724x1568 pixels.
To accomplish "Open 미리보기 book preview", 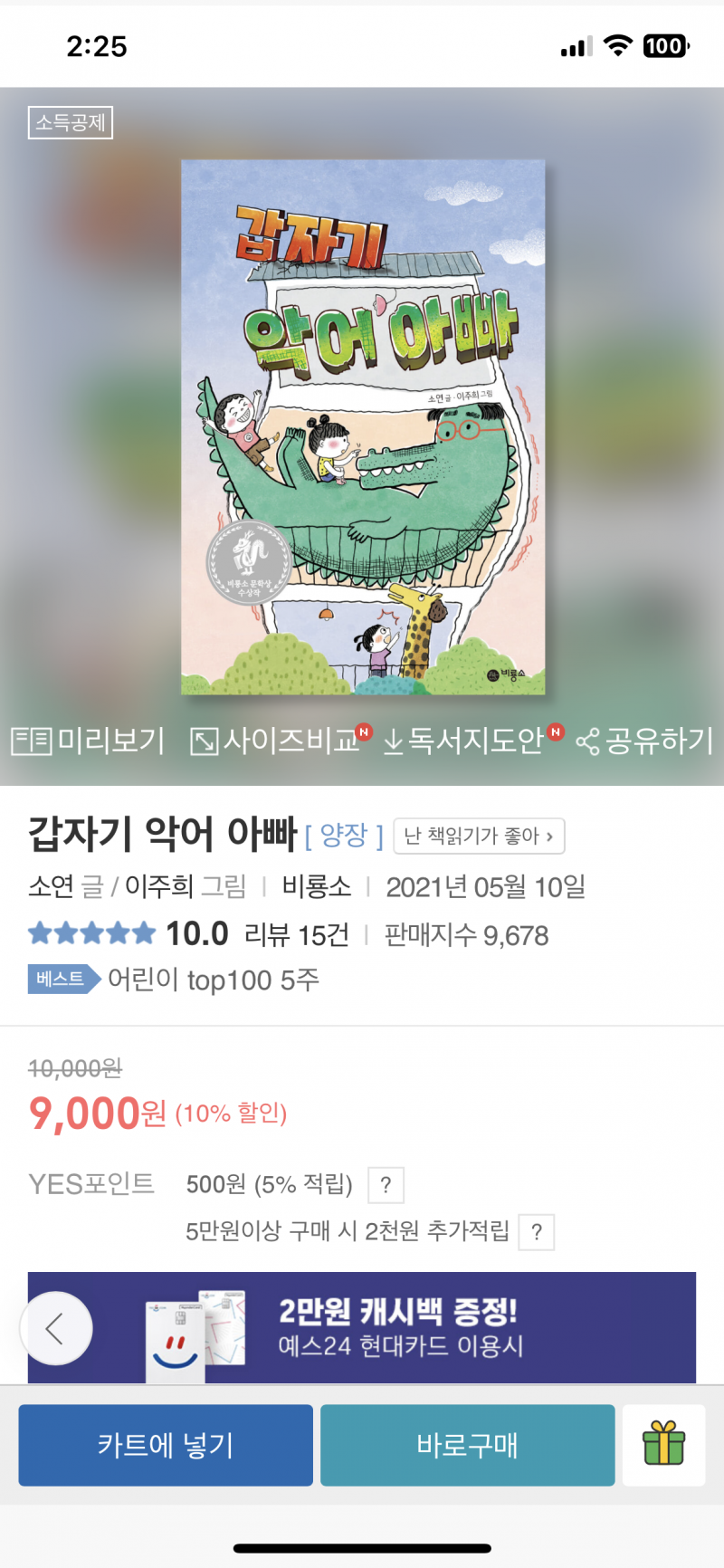I will click(88, 741).
